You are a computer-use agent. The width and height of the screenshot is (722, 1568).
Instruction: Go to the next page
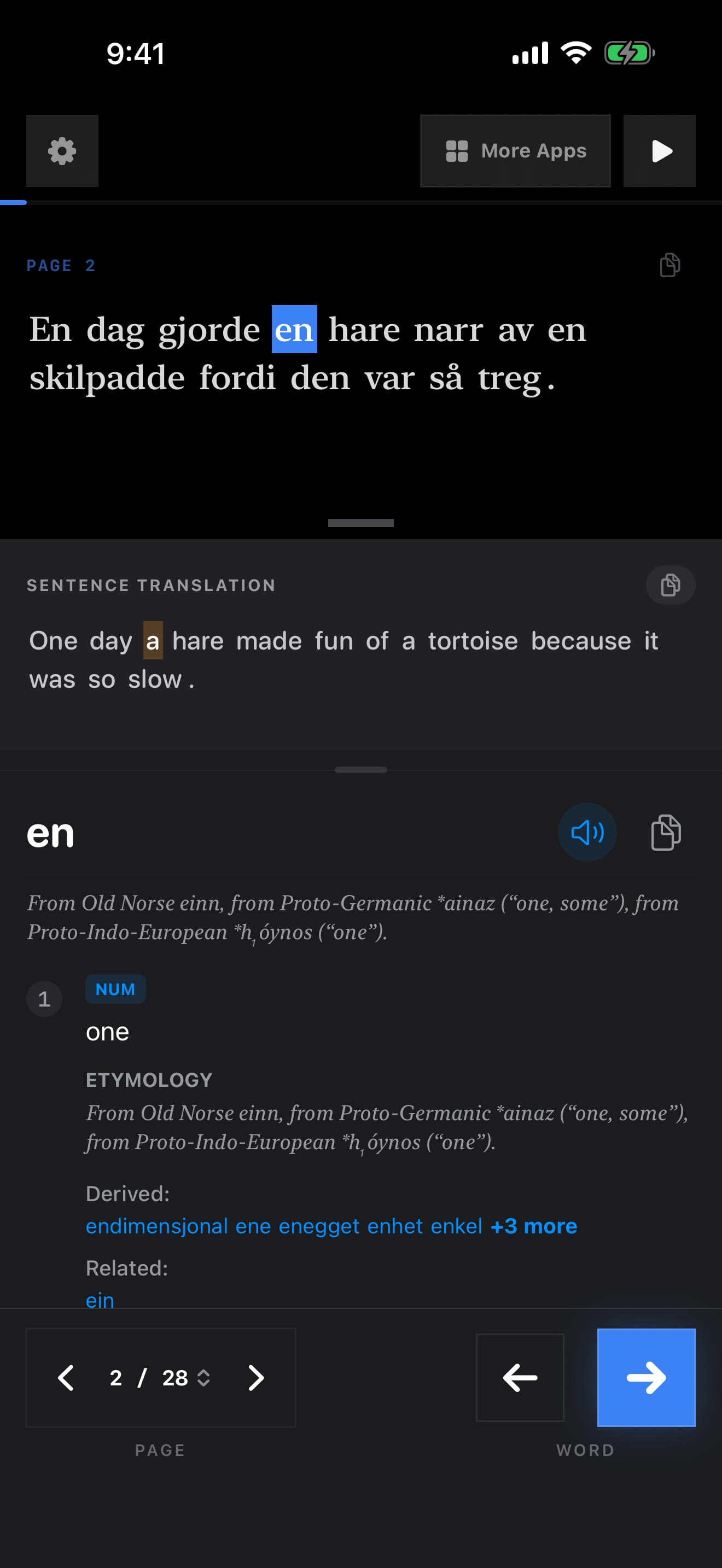[x=257, y=1378]
